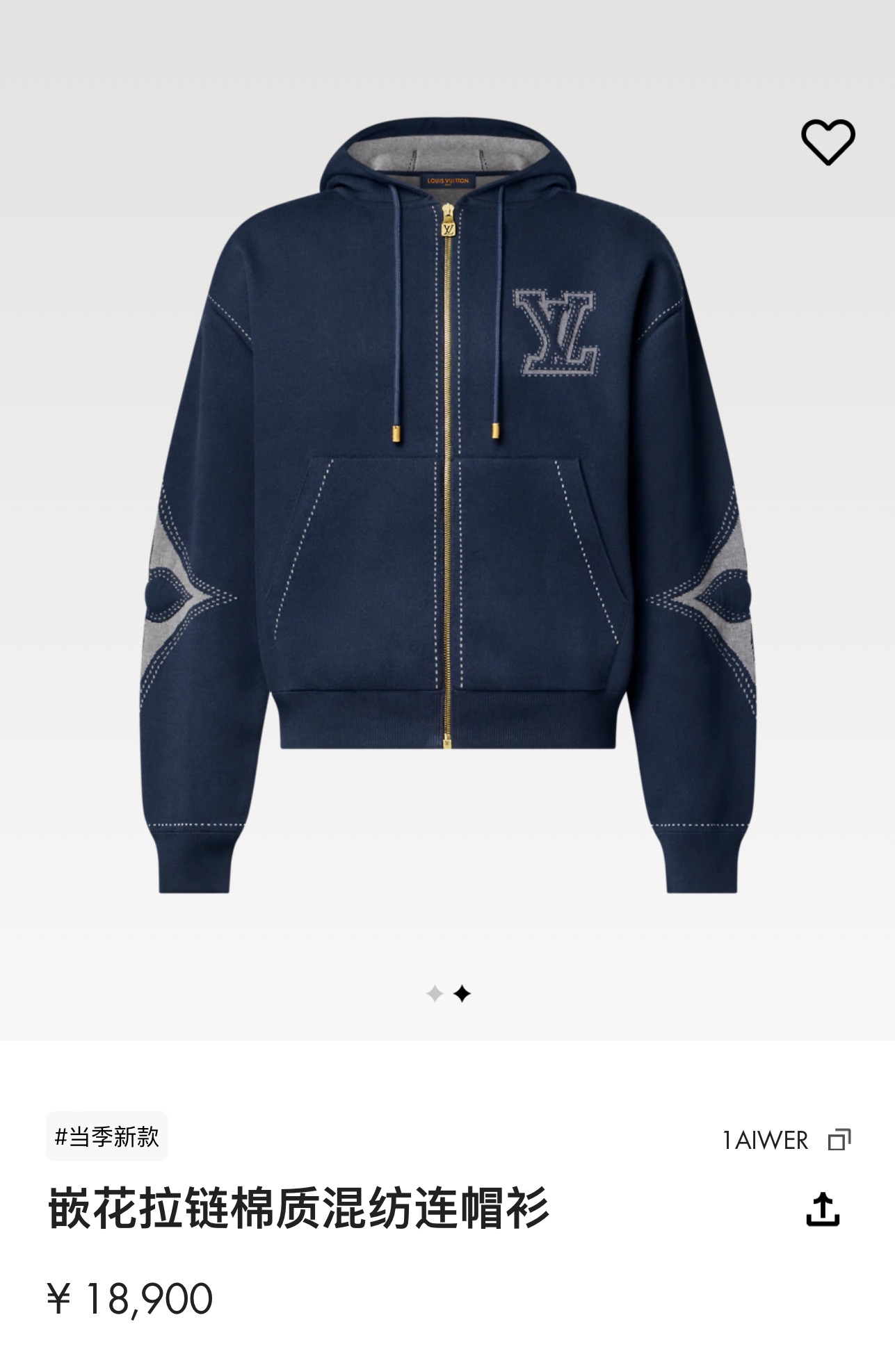
Task: Open the #当季新款 tag
Action: 107,1137
